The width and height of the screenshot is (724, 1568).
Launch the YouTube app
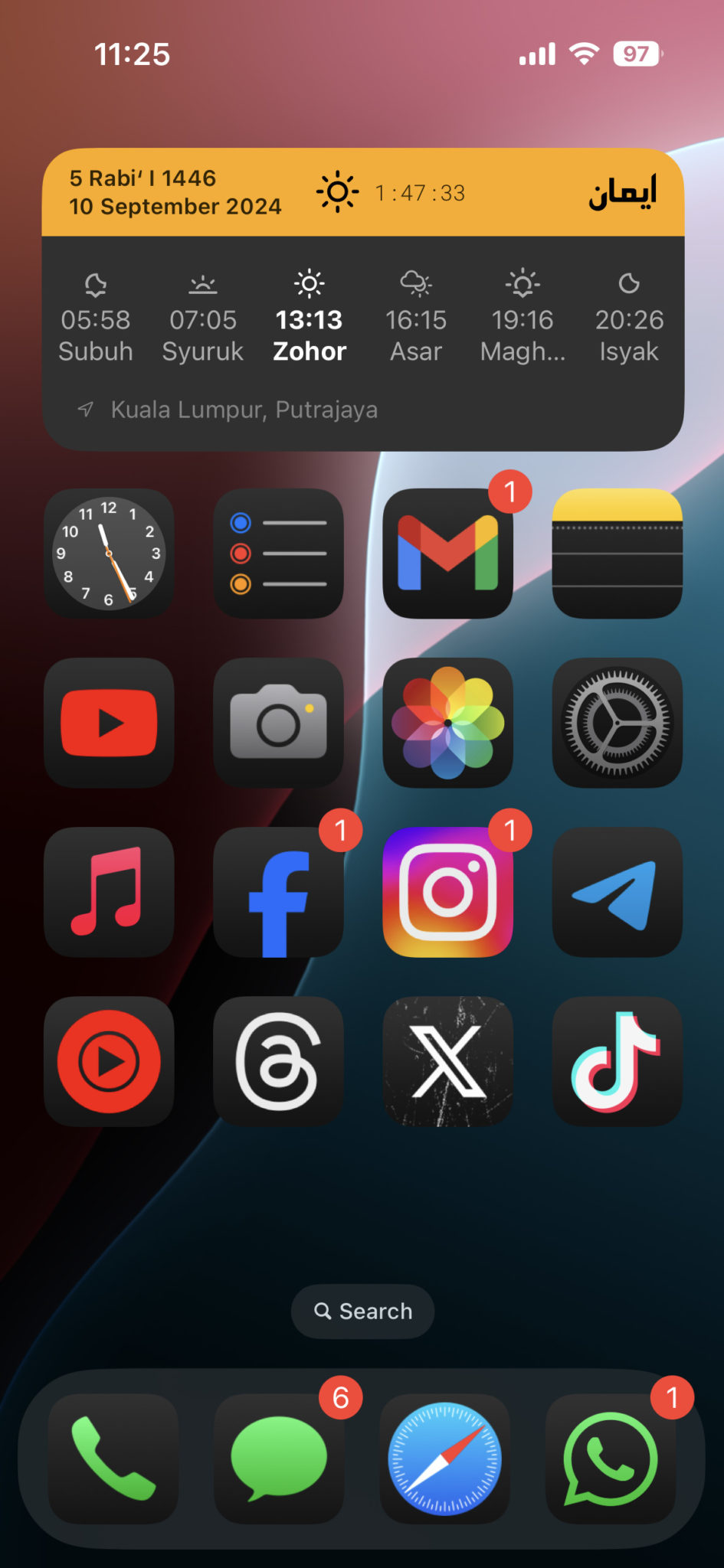pos(109,722)
